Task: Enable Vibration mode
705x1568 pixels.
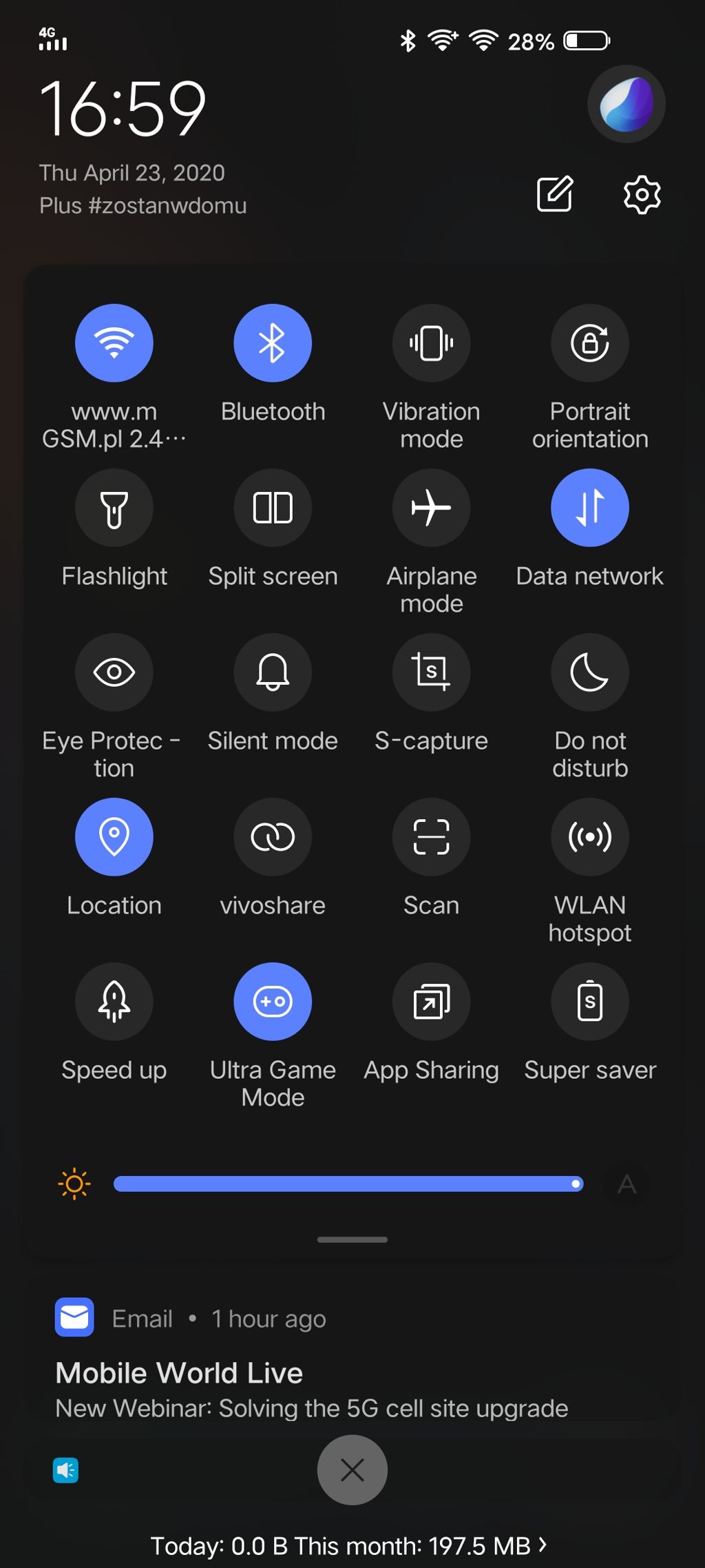Action: [432, 343]
